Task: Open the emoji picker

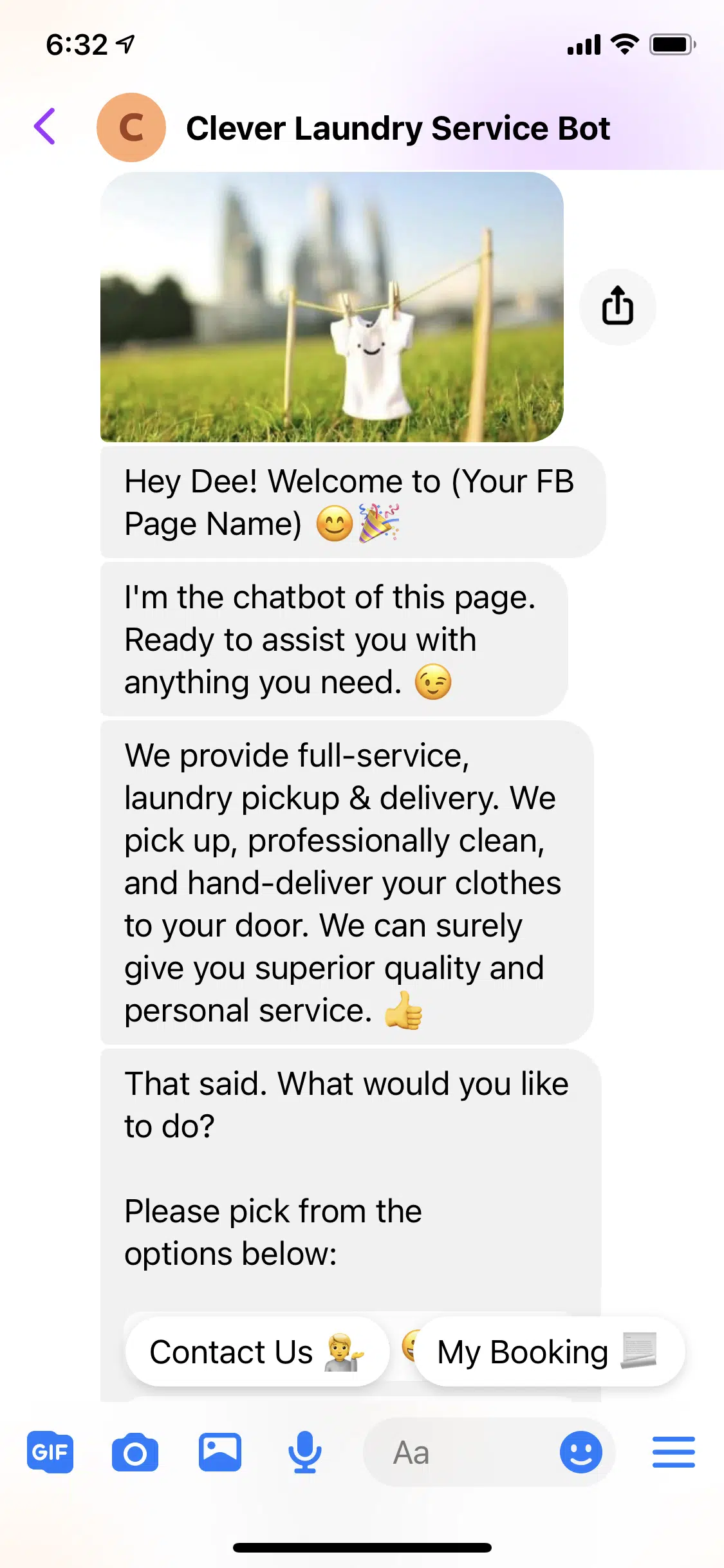Action: point(580,1452)
